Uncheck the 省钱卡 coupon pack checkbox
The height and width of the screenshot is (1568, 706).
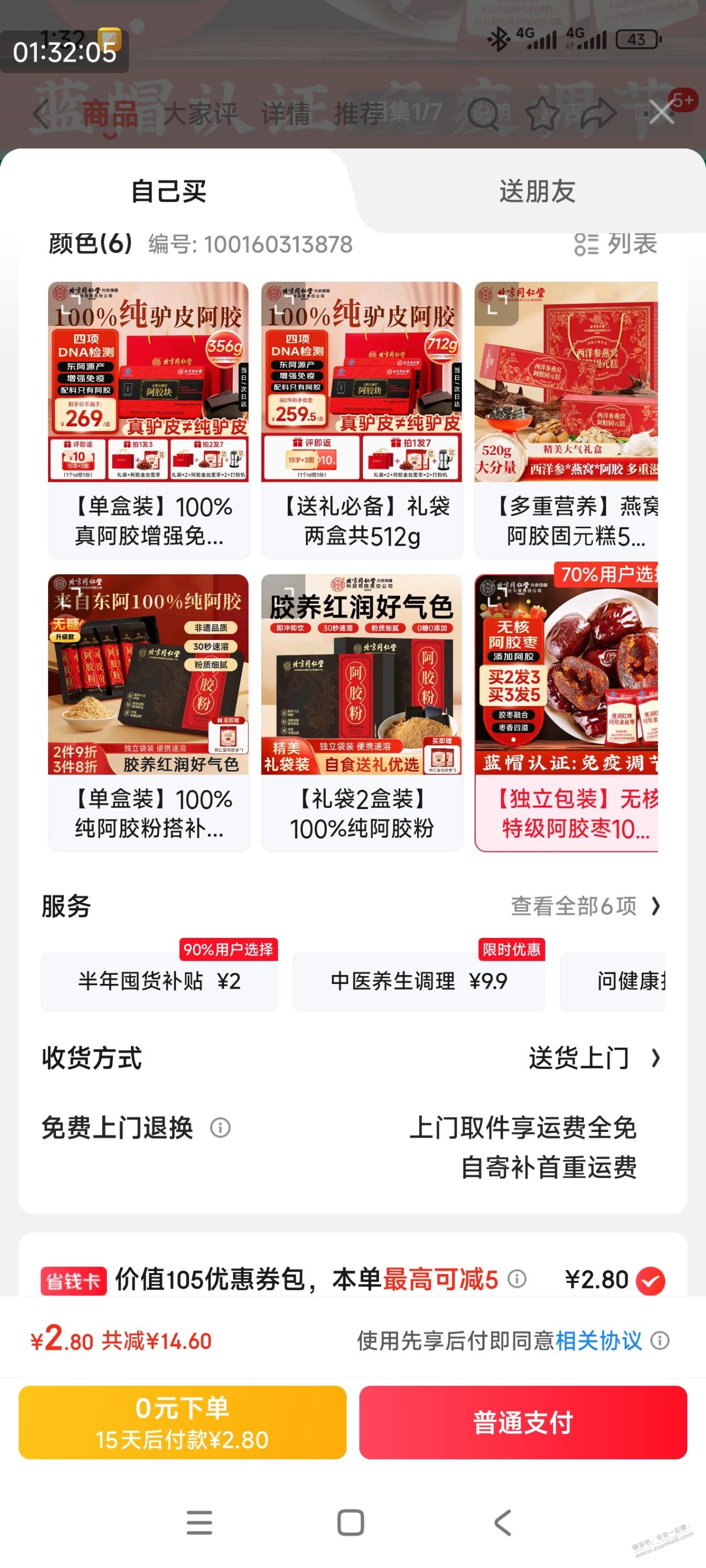click(x=650, y=1280)
